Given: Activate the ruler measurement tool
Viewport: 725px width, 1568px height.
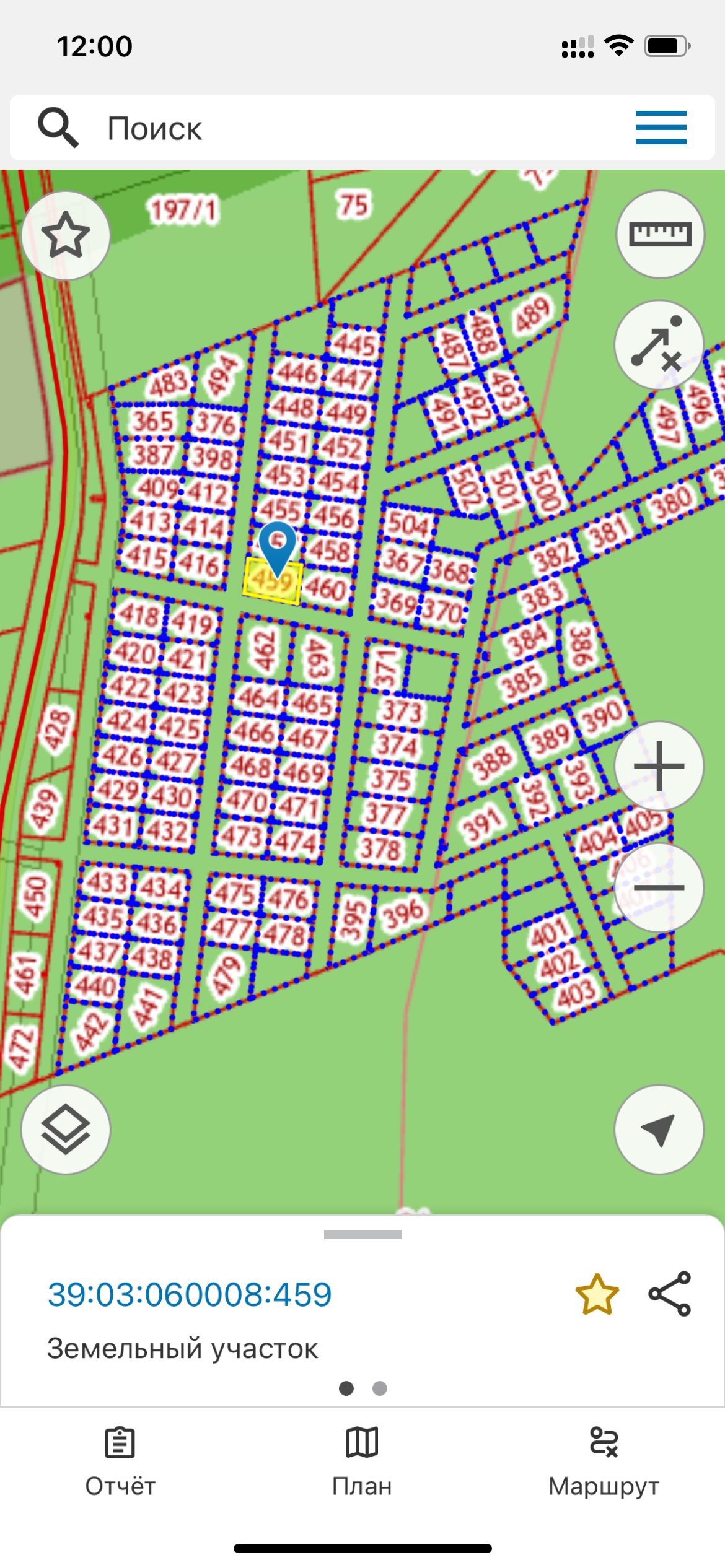Looking at the screenshot, I should click(x=660, y=235).
